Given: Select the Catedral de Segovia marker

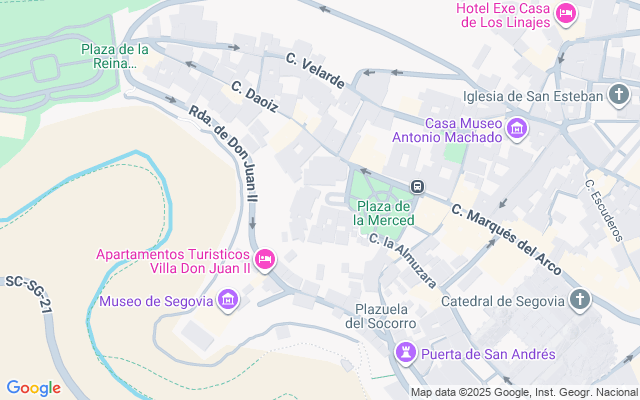Looking at the screenshot, I should click(x=580, y=300).
